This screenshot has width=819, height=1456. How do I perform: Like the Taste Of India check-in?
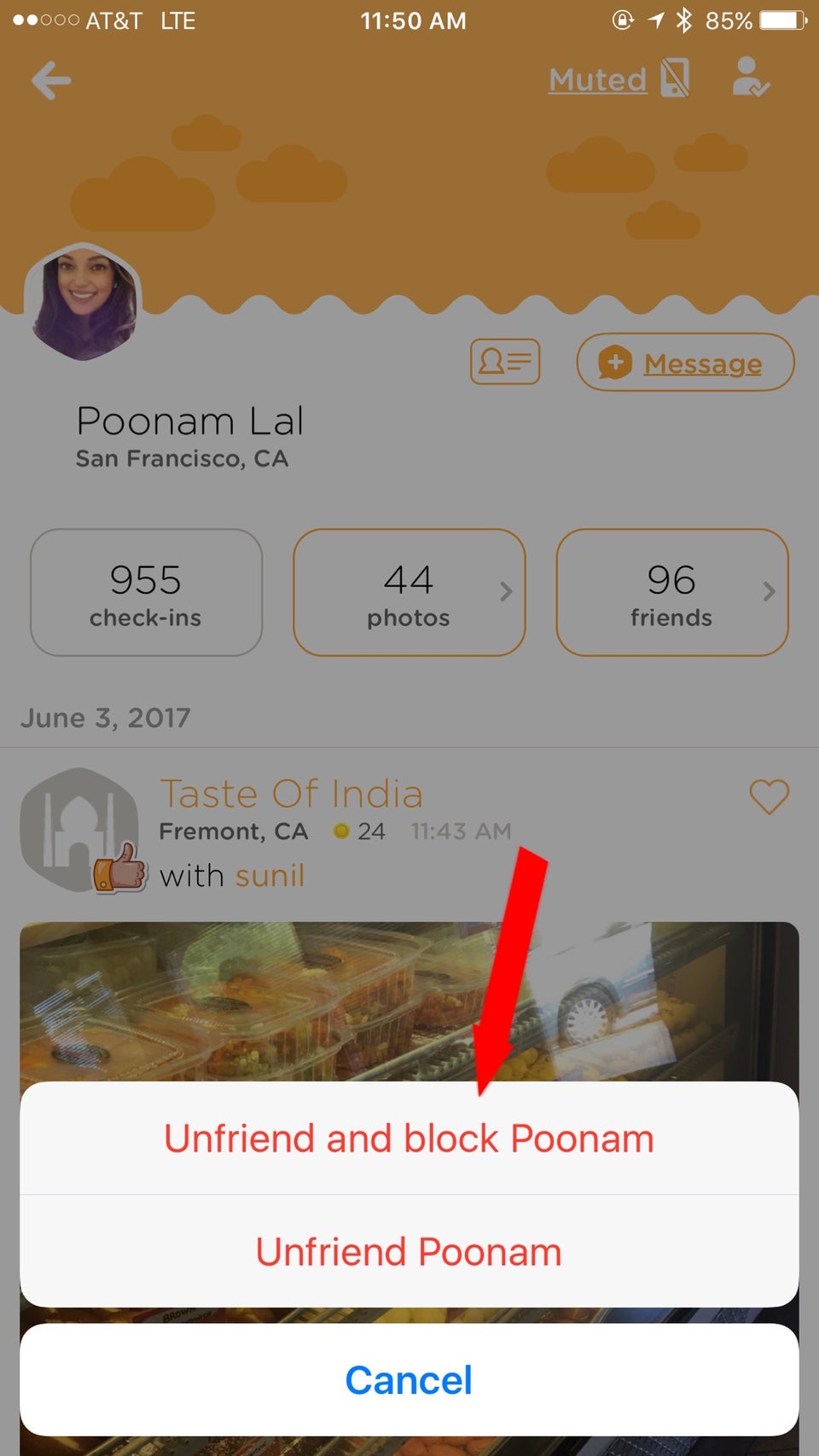coord(769,798)
